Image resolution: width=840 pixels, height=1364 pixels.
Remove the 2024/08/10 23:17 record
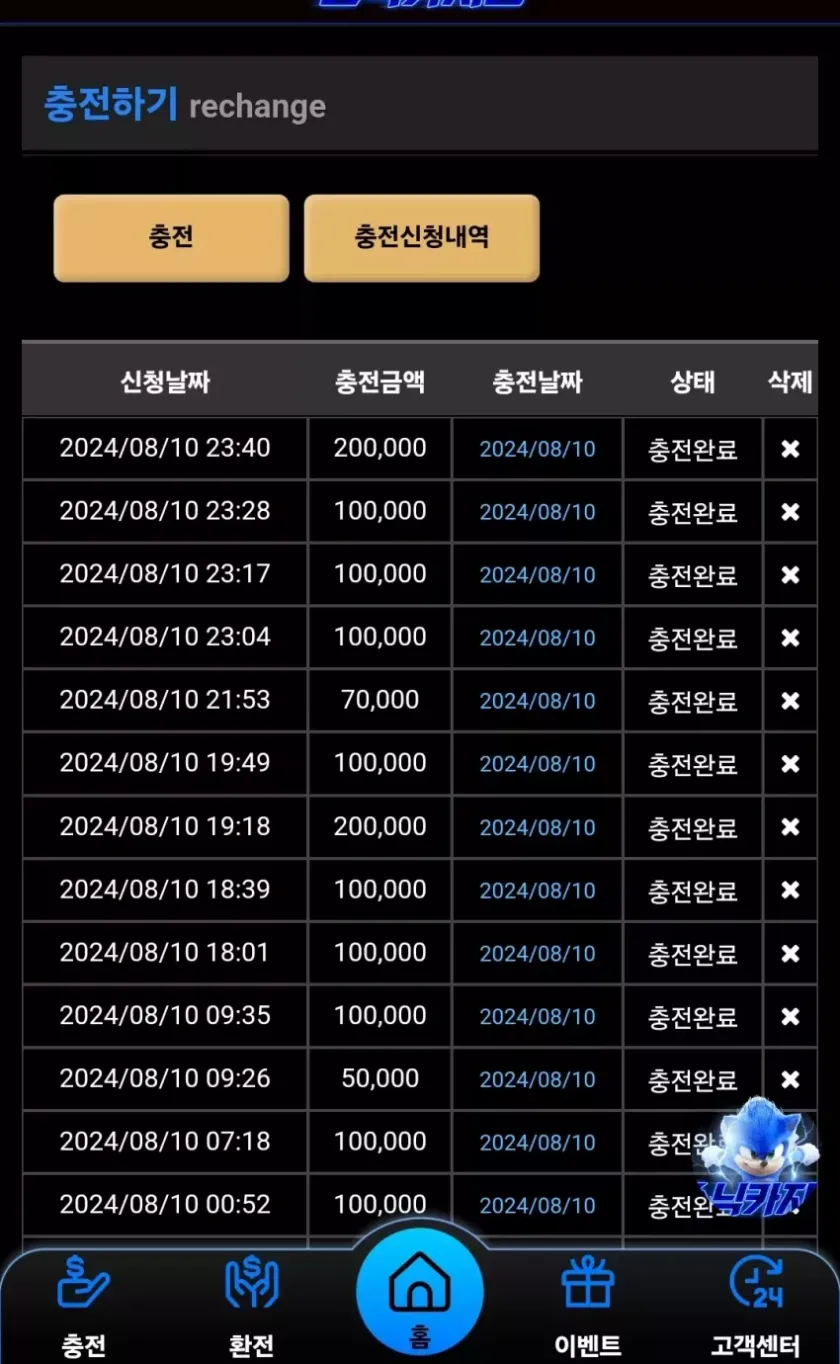tap(790, 575)
